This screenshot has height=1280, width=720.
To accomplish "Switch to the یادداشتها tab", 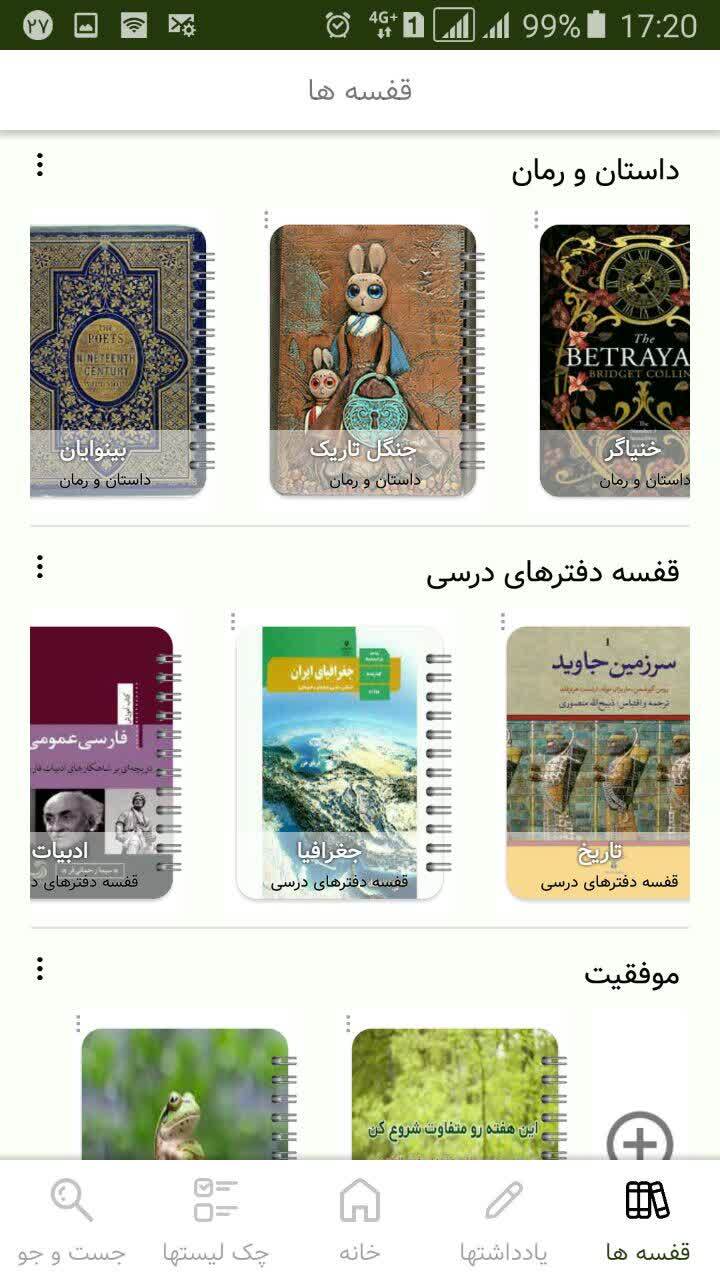I will pos(504,1220).
